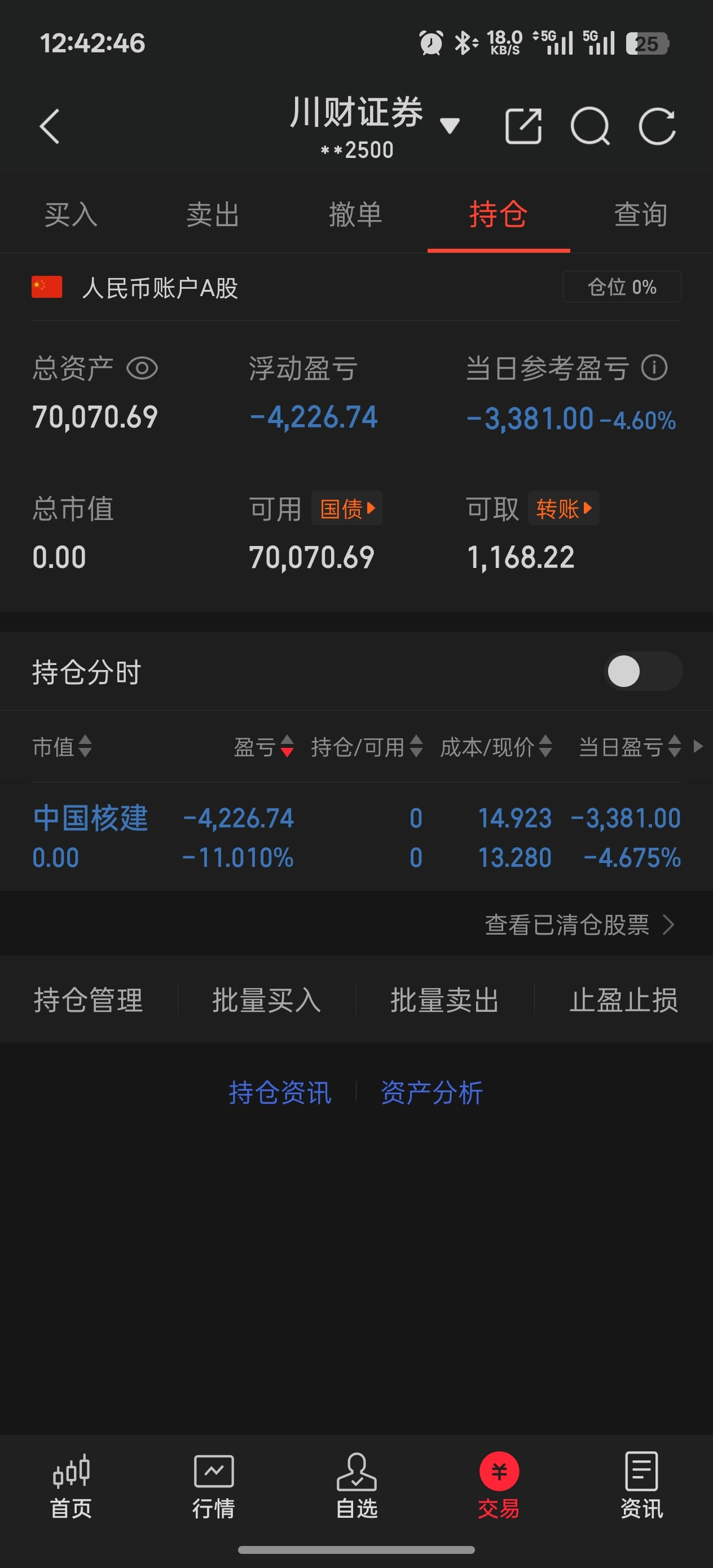Enable the 持仓分时 switch

642,671
